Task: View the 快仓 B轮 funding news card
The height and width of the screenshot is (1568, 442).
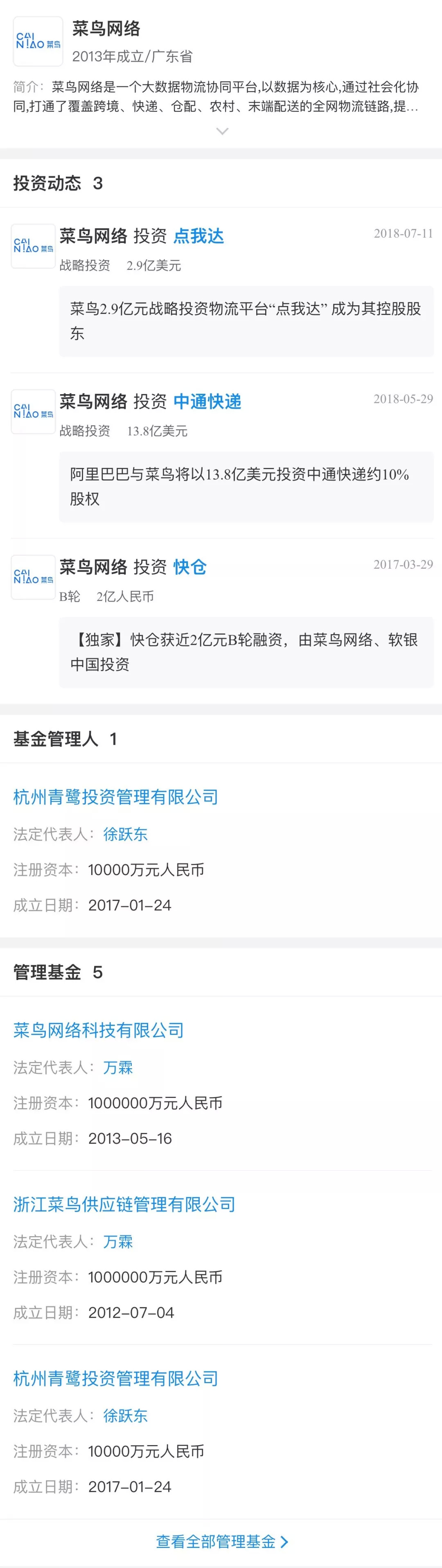Action: point(246,652)
